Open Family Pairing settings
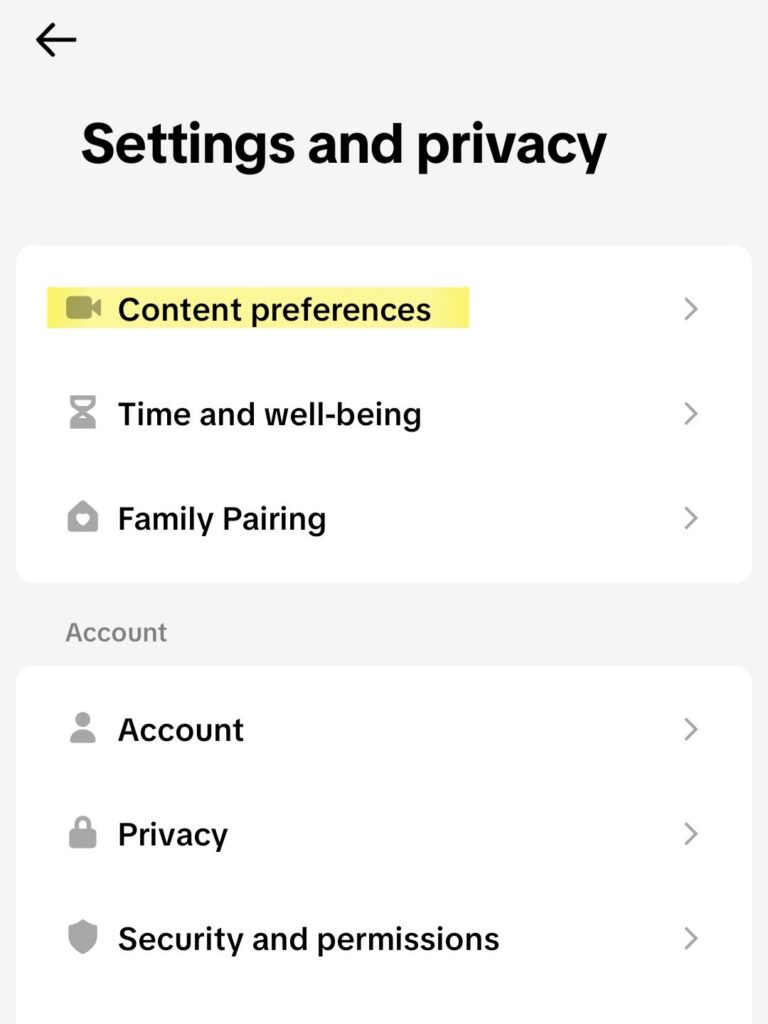The image size is (768, 1024). tap(221, 518)
